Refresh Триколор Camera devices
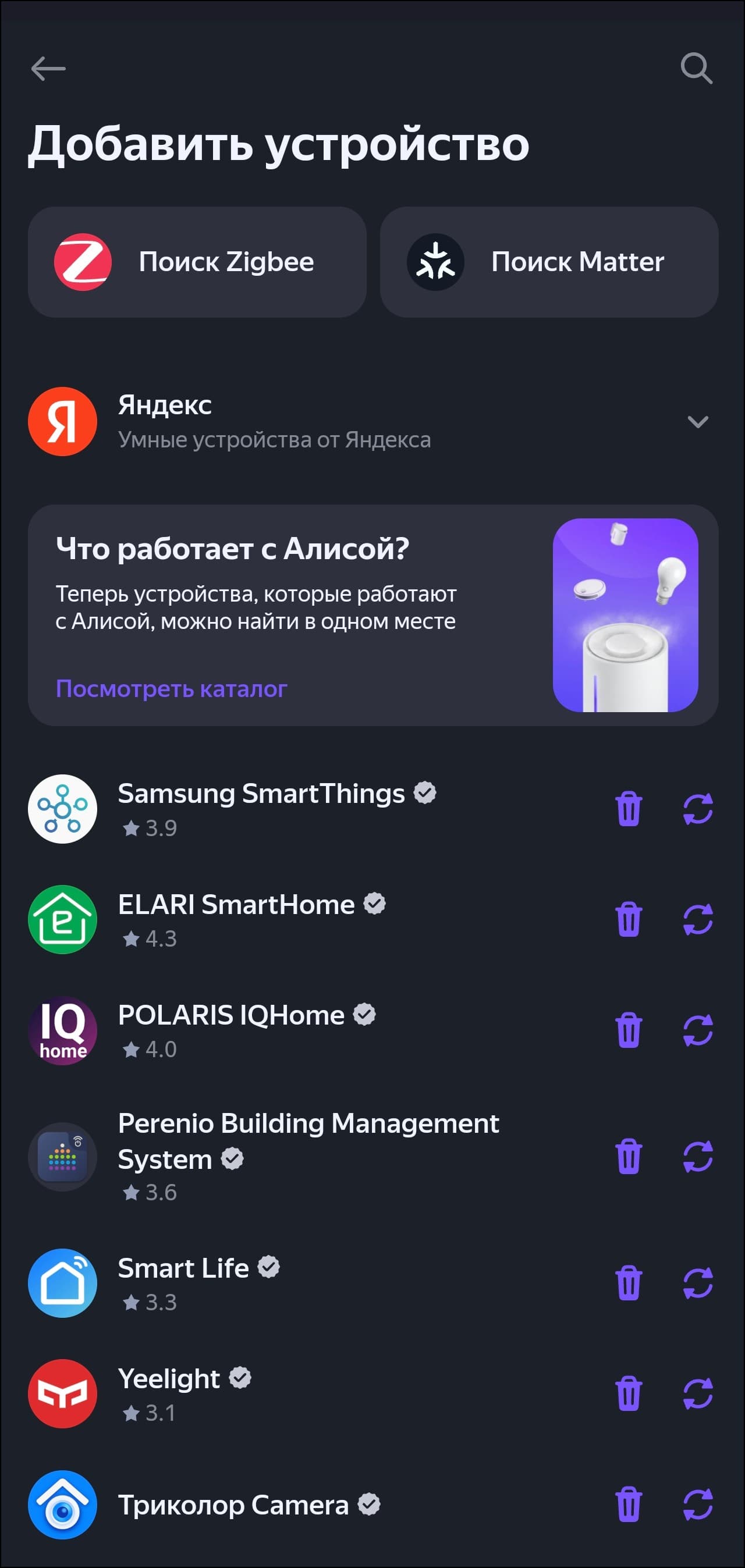The height and width of the screenshot is (1568, 745). 697,1504
